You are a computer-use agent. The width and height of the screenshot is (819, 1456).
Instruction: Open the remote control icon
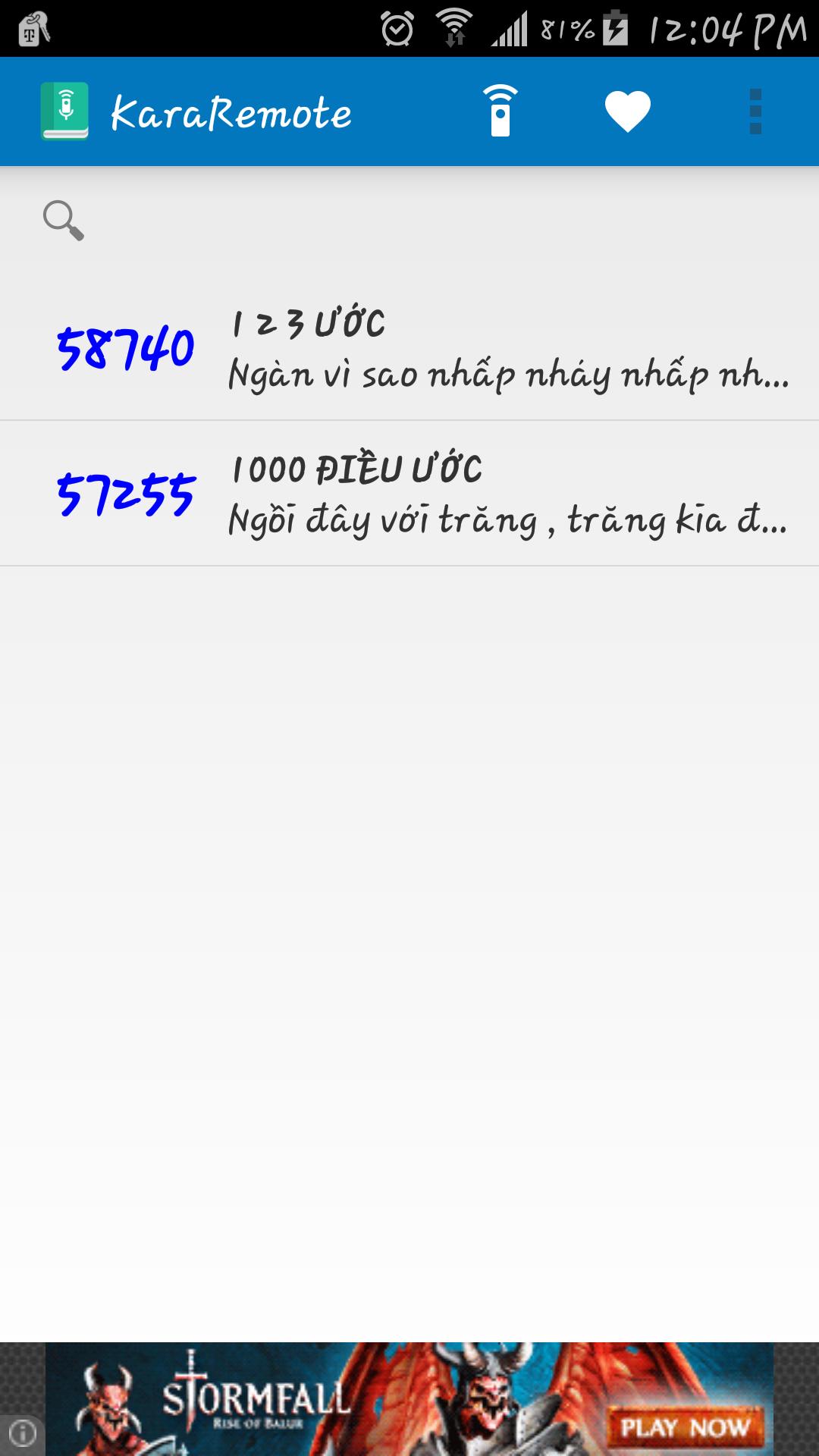[500, 111]
